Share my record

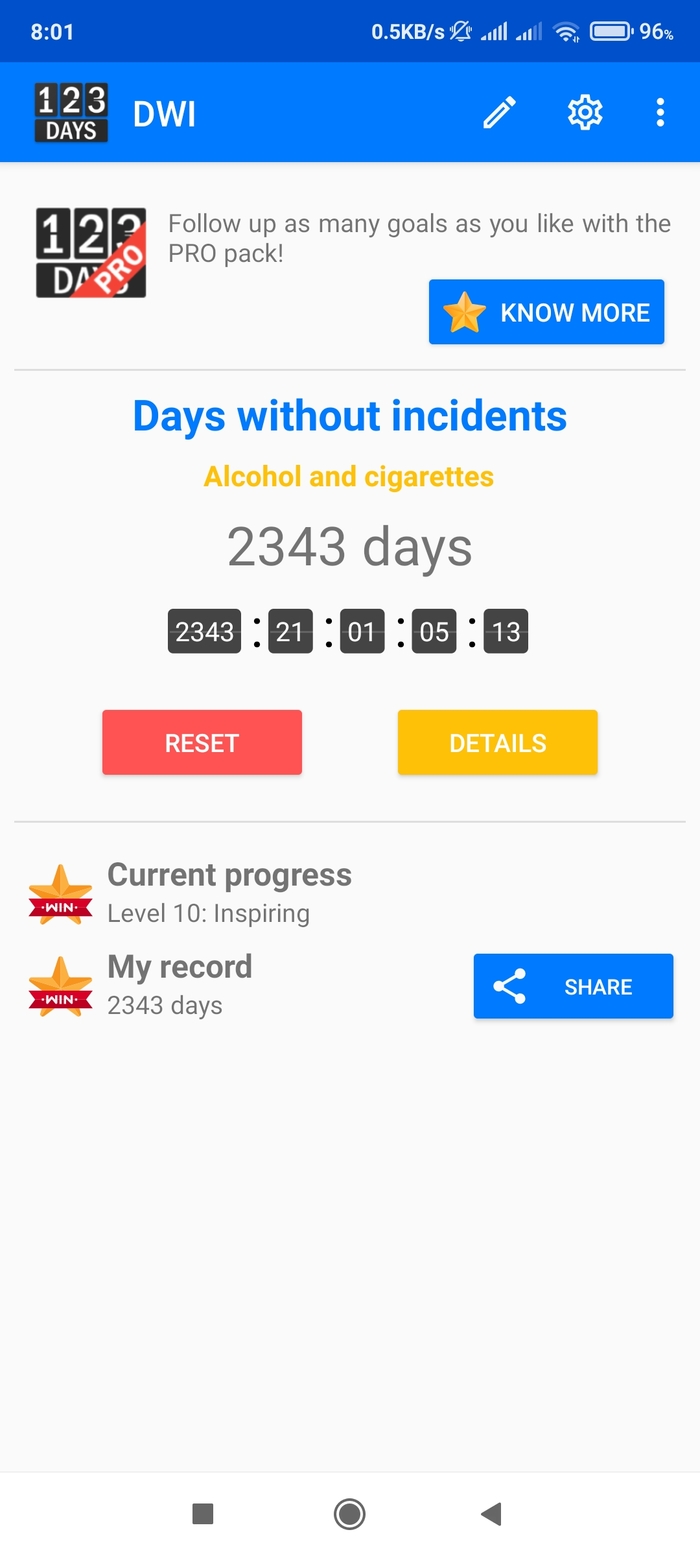[573, 987]
